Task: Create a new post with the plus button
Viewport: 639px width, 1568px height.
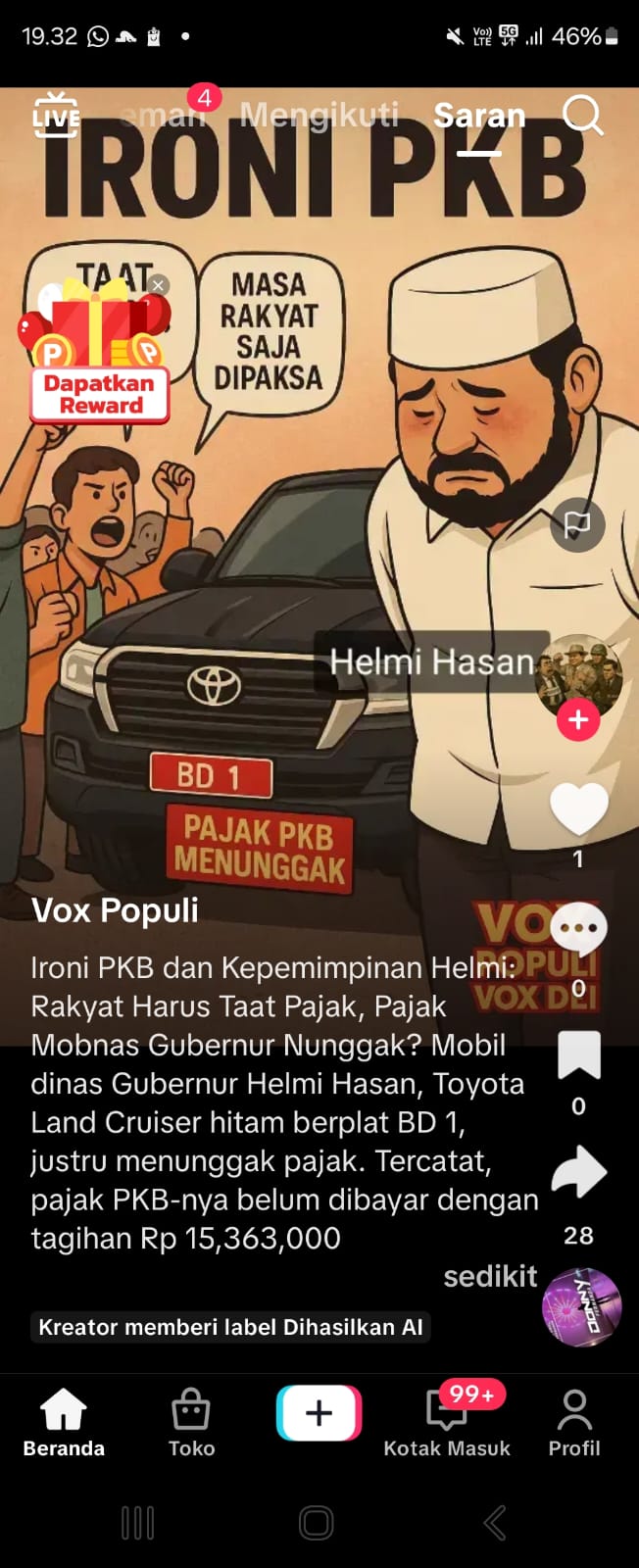Action: click(x=319, y=1413)
